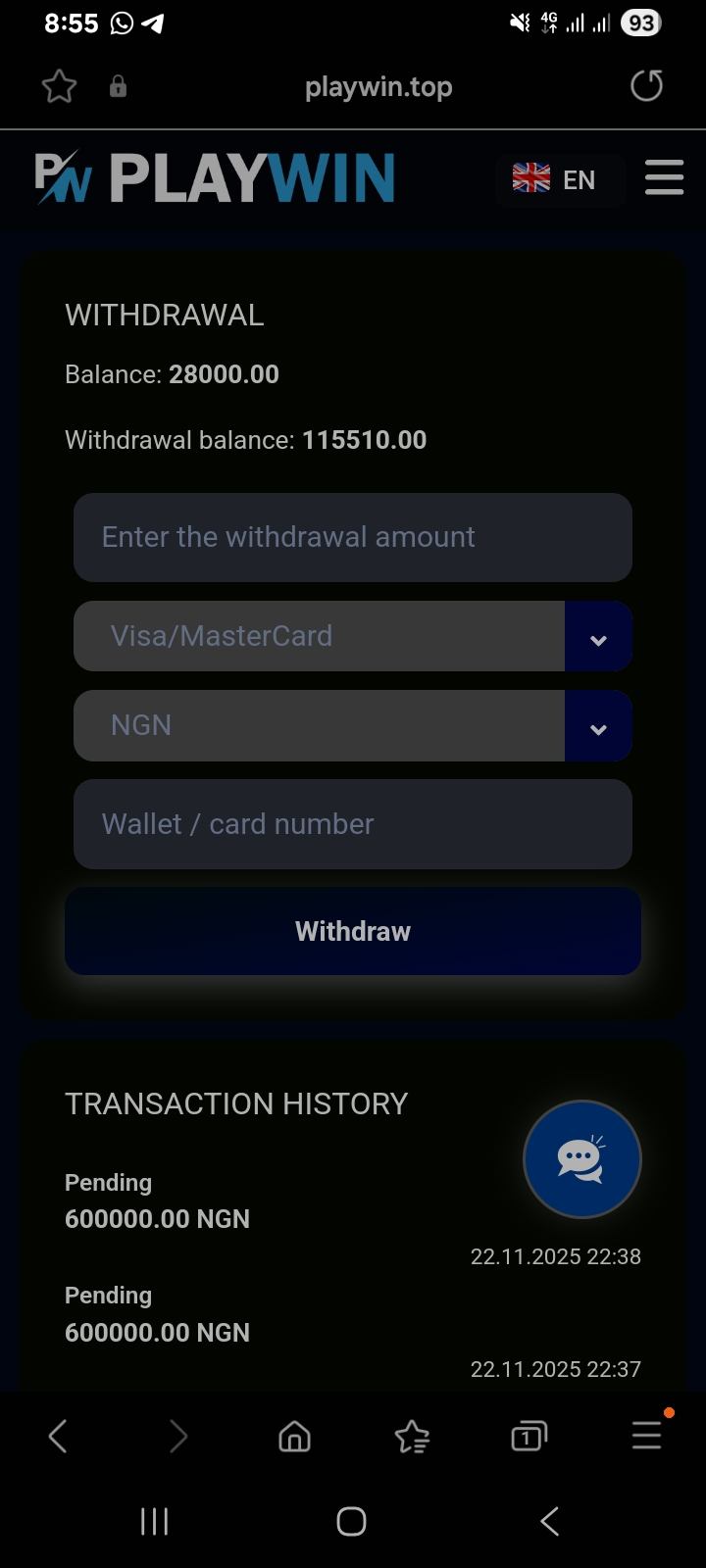This screenshot has width=706, height=1568.
Task: Focus the withdrawal amount field
Action: (x=353, y=537)
